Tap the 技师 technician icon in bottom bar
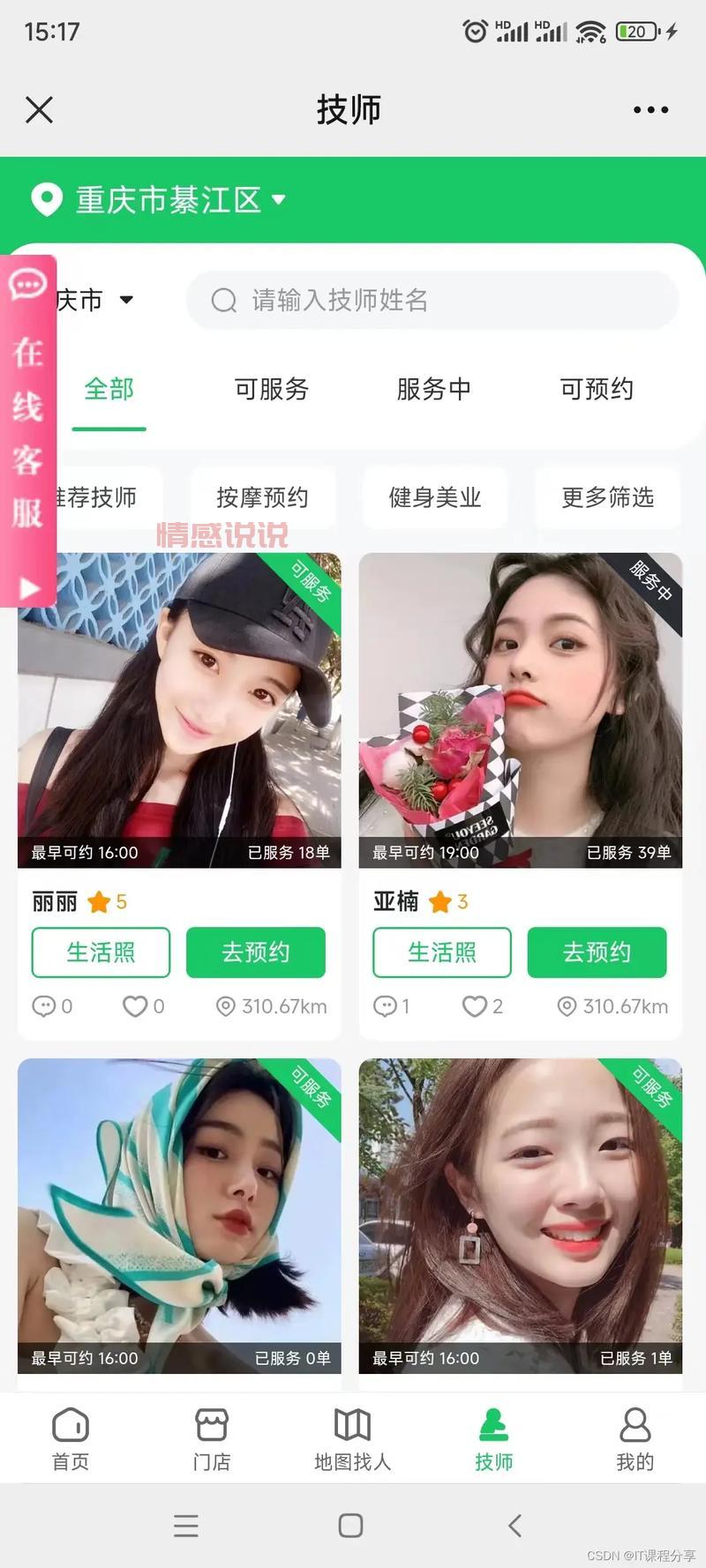The width and height of the screenshot is (706, 1568). click(493, 1437)
